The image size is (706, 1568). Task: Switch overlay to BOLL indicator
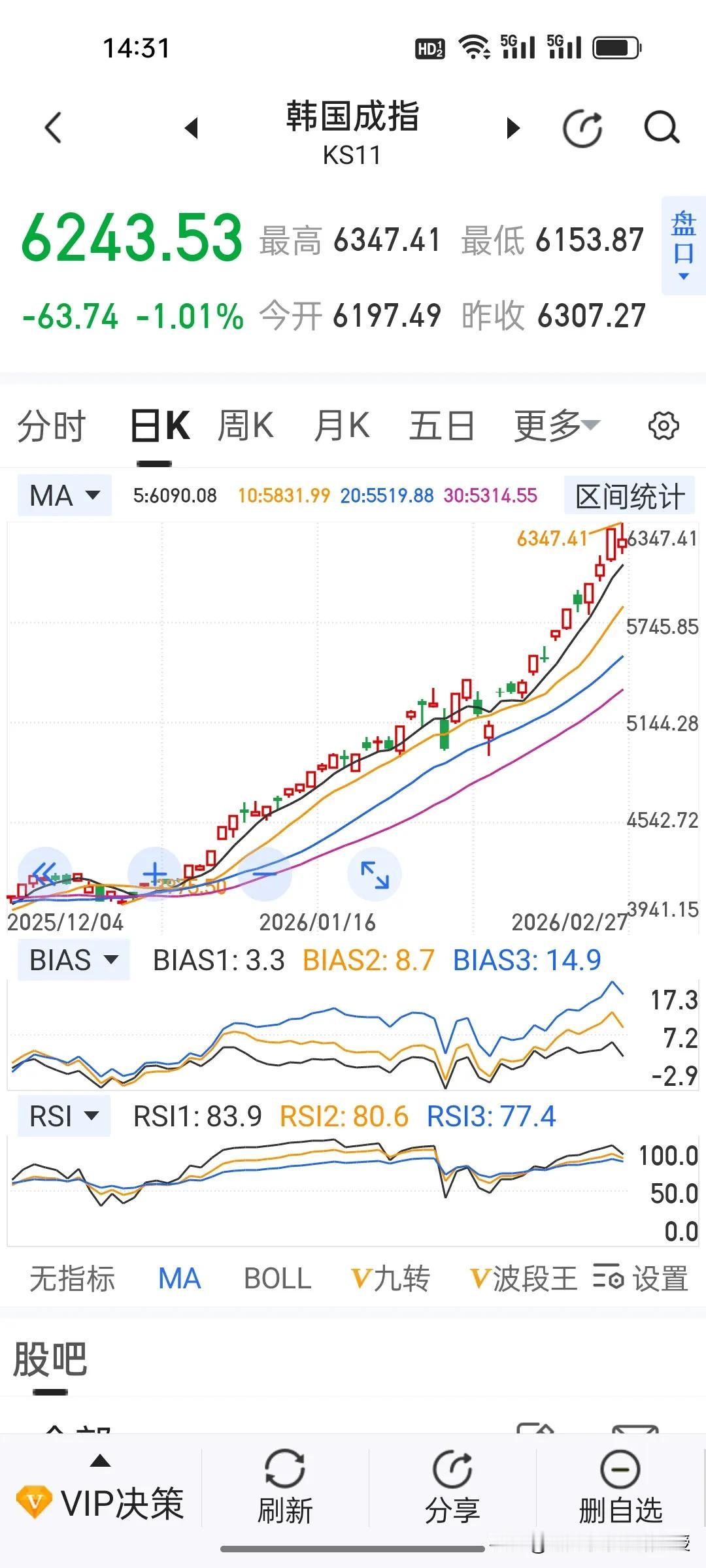click(277, 1279)
